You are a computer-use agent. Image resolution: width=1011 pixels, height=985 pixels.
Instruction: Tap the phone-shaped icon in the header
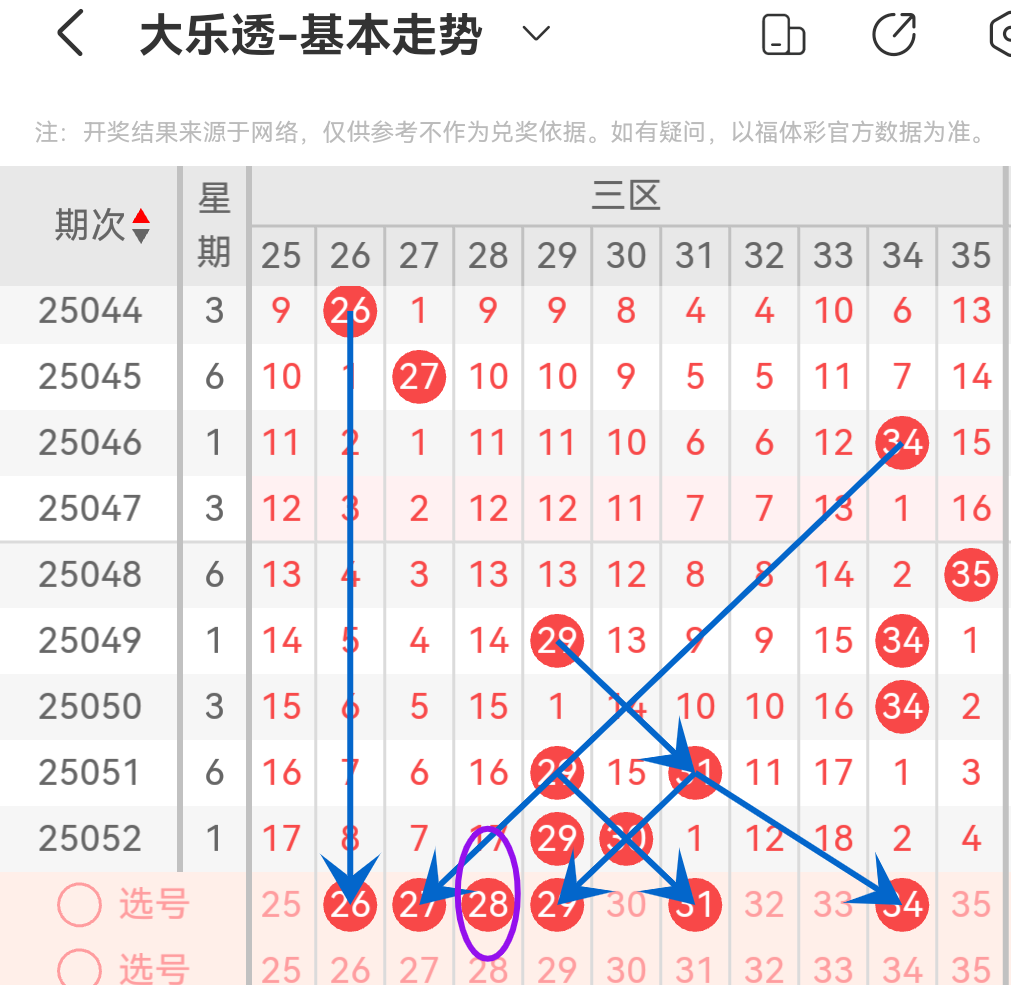tap(783, 35)
